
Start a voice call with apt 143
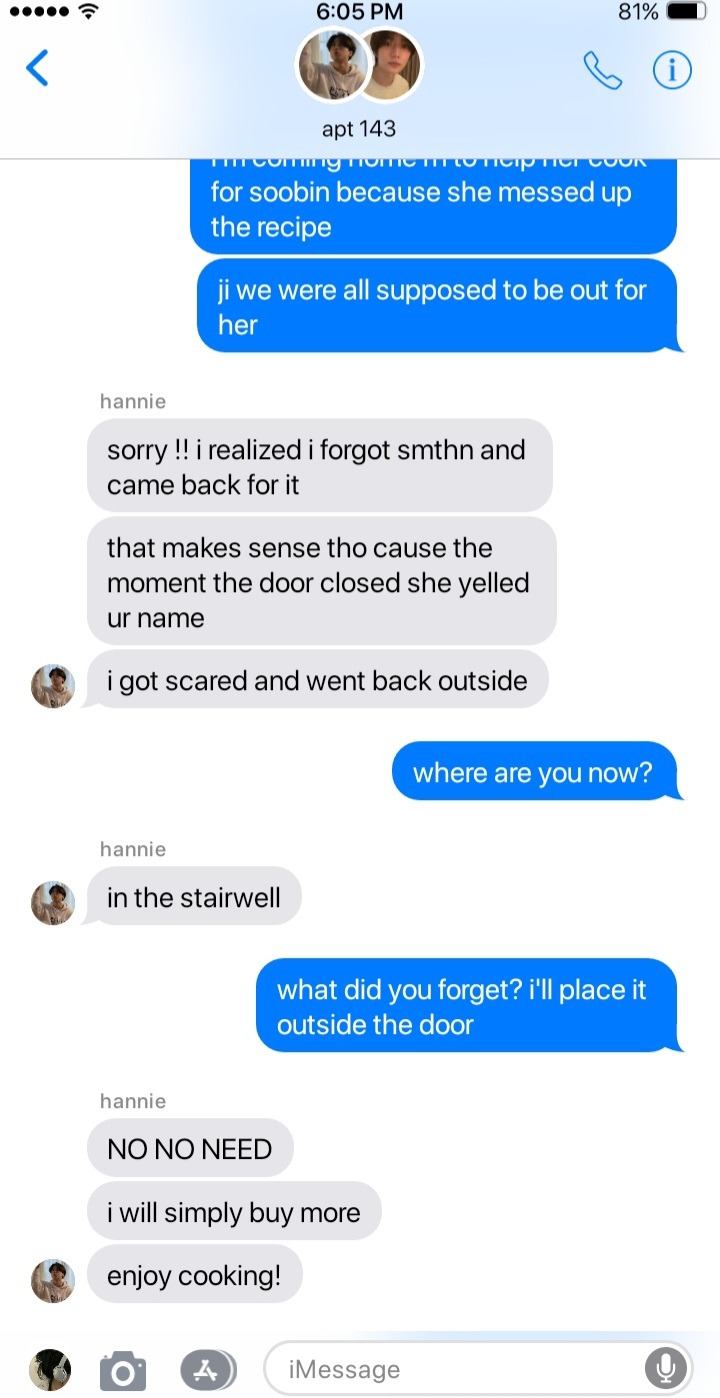coord(602,70)
